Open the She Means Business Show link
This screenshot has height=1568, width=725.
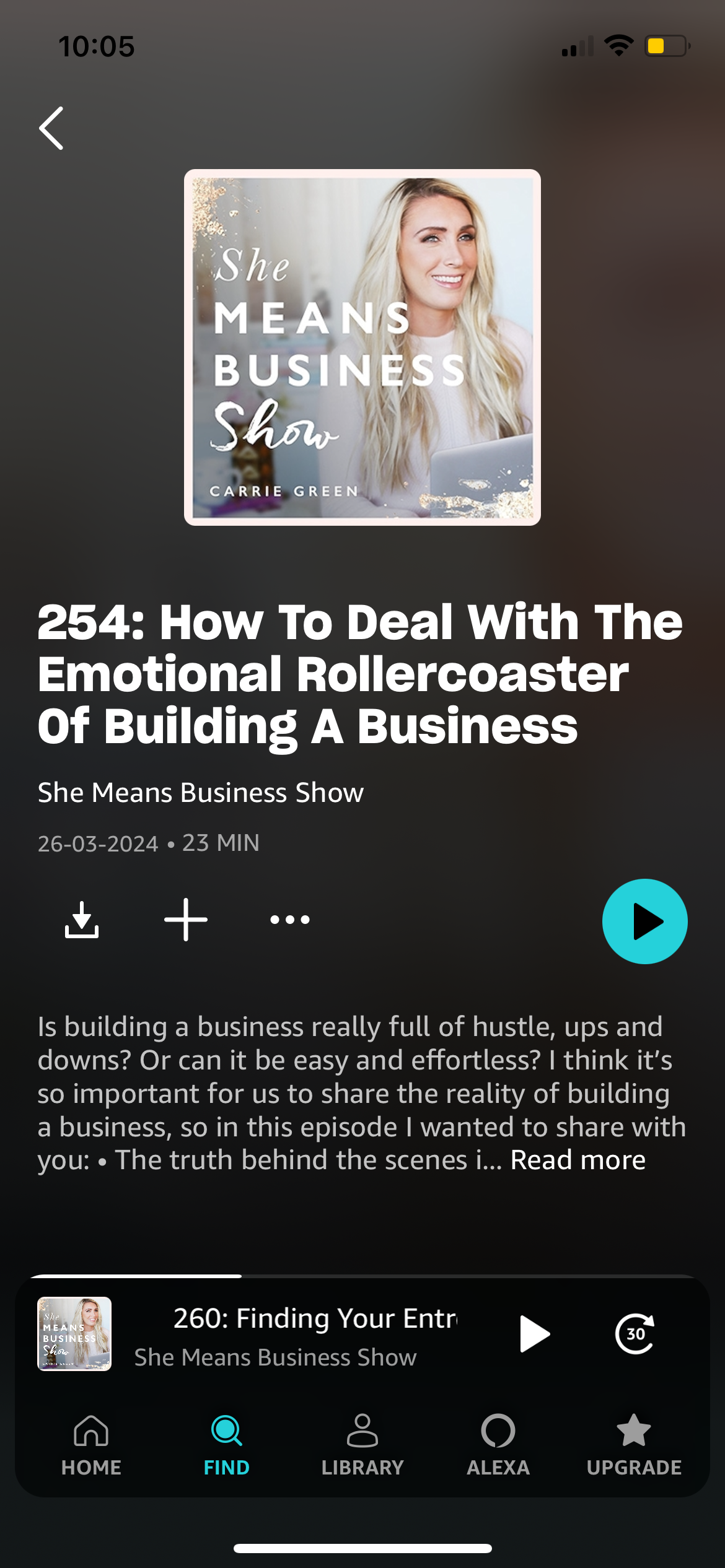click(201, 793)
